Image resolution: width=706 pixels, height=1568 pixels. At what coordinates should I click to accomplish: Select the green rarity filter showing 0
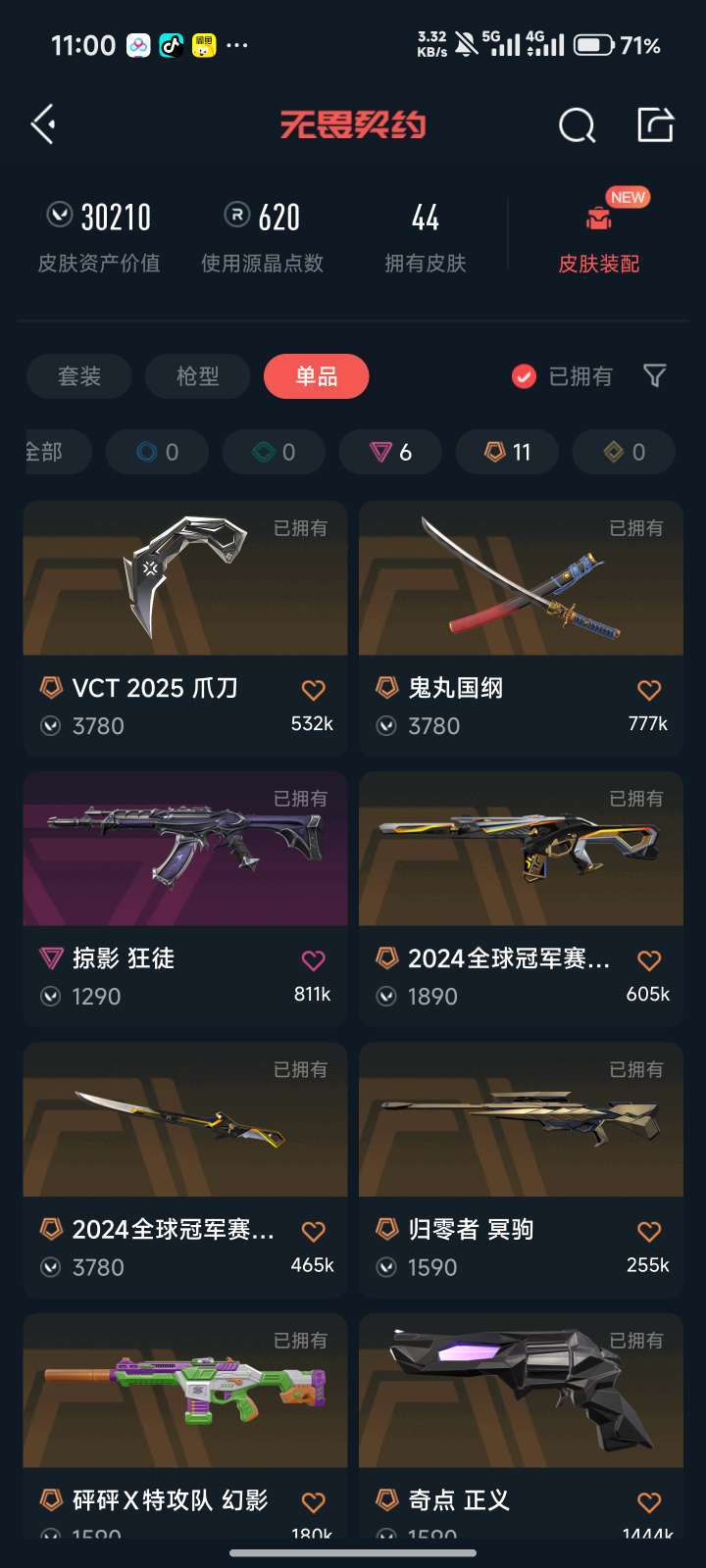click(274, 452)
